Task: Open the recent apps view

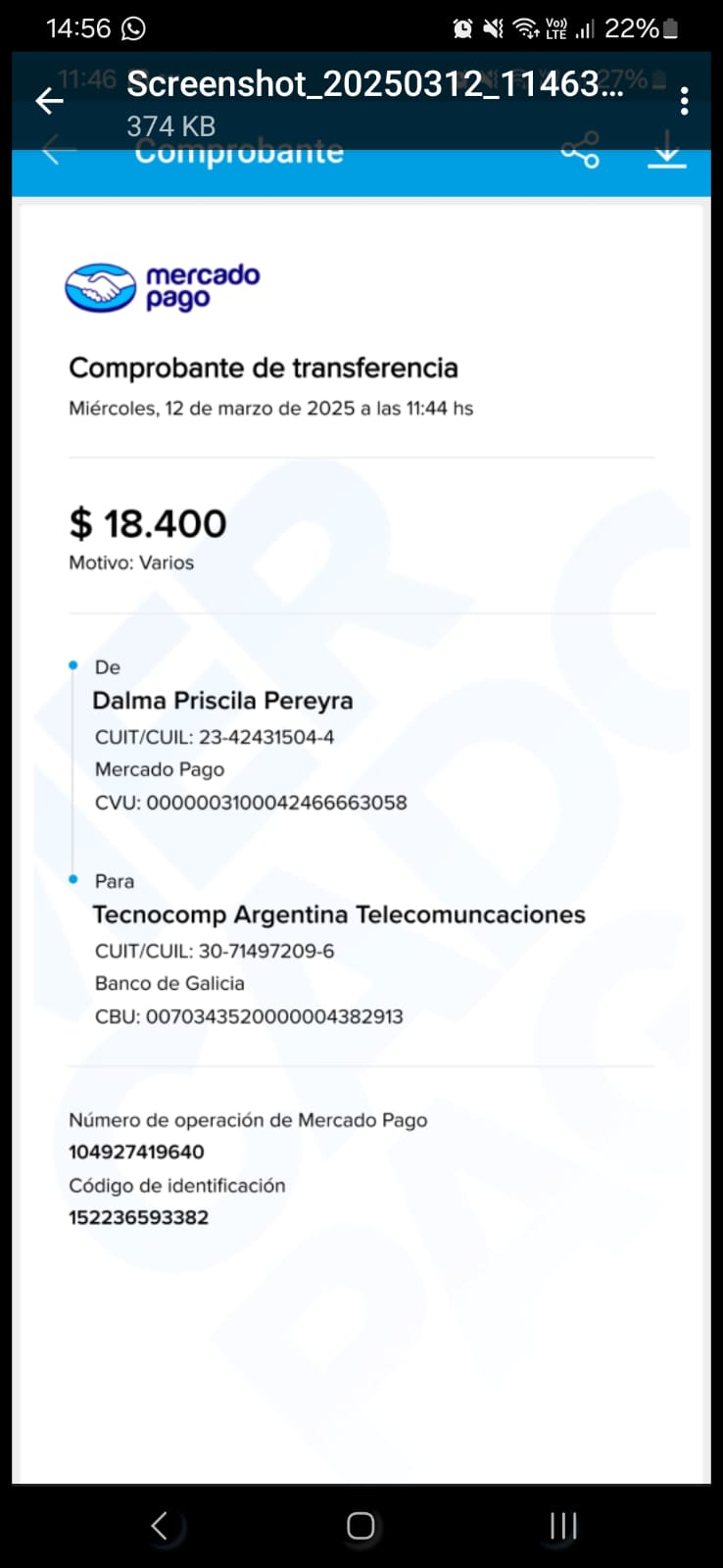Action: 562,1526
